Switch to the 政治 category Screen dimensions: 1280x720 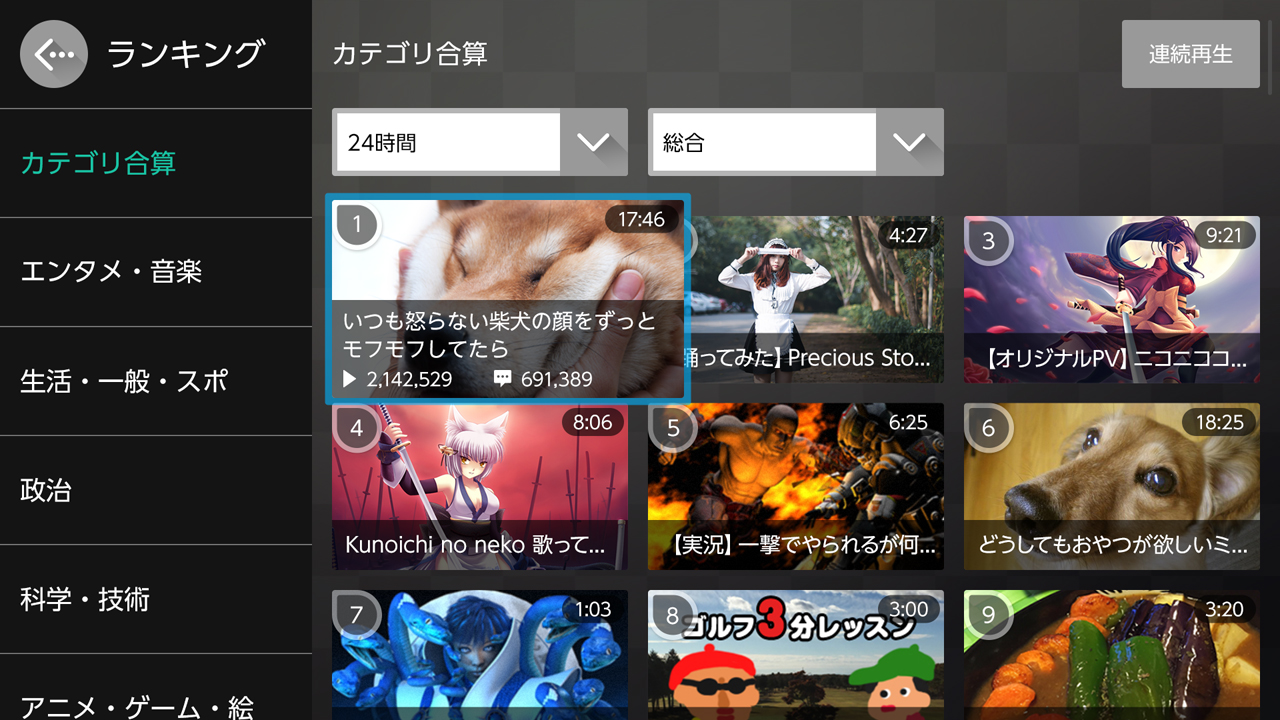[x=46, y=490]
